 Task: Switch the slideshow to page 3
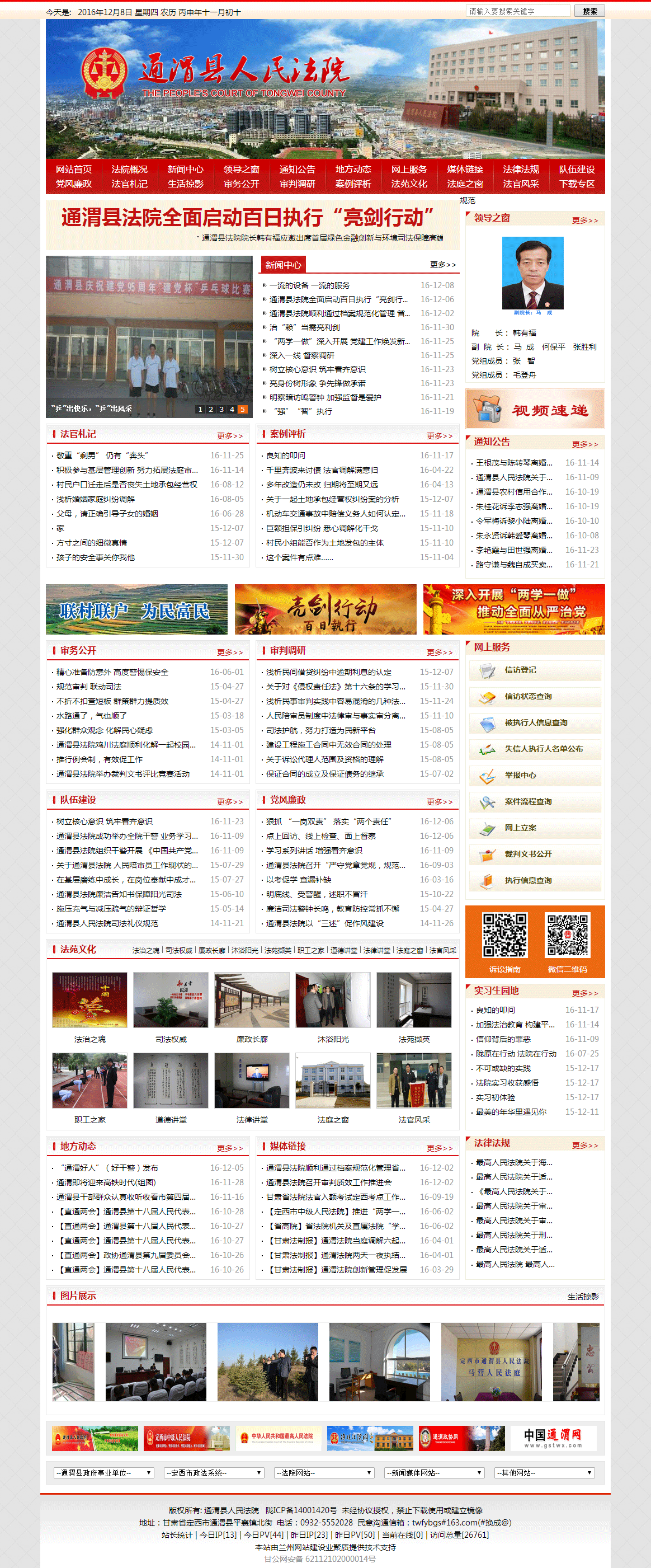[x=221, y=409]
